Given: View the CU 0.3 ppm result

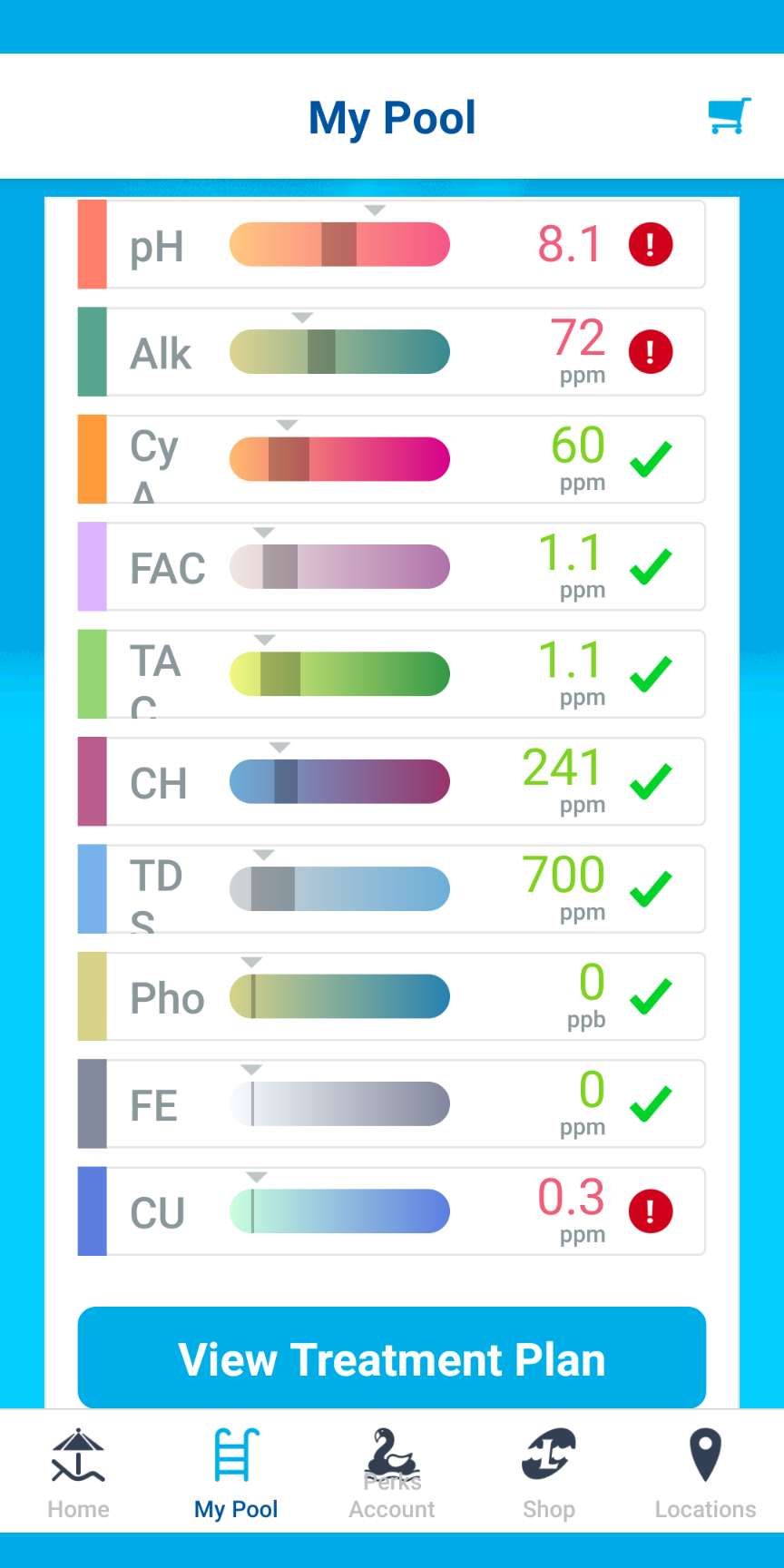Looking at the screenshot, I should 392,1211.
